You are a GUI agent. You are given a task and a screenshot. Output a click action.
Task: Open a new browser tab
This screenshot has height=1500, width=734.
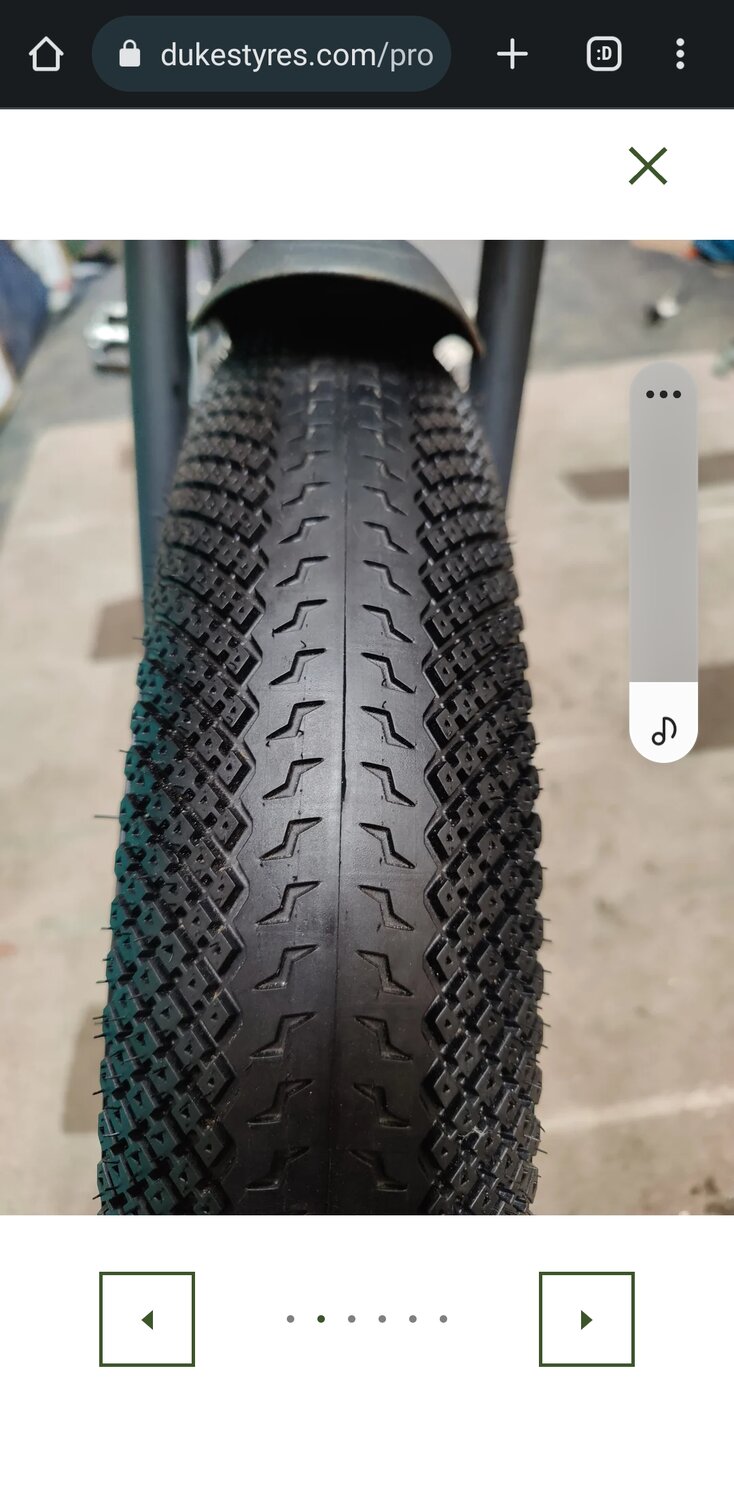tap(512, 54)
